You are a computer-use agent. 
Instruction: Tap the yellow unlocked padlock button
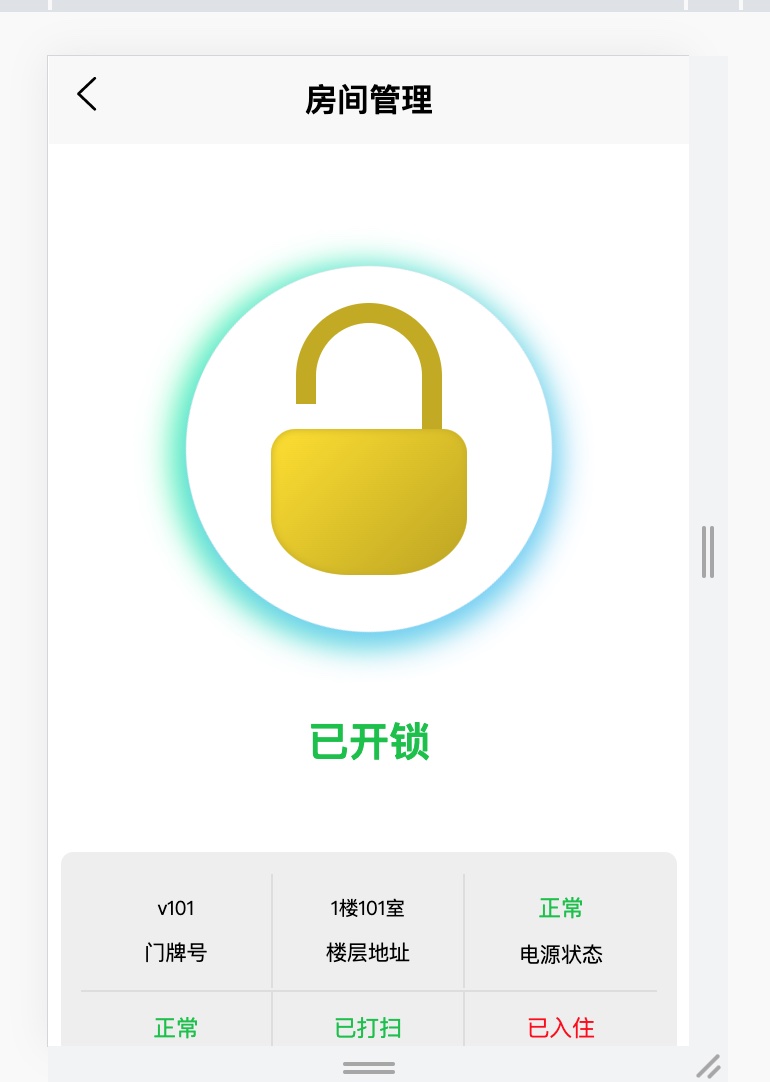(x=369, y=449)
